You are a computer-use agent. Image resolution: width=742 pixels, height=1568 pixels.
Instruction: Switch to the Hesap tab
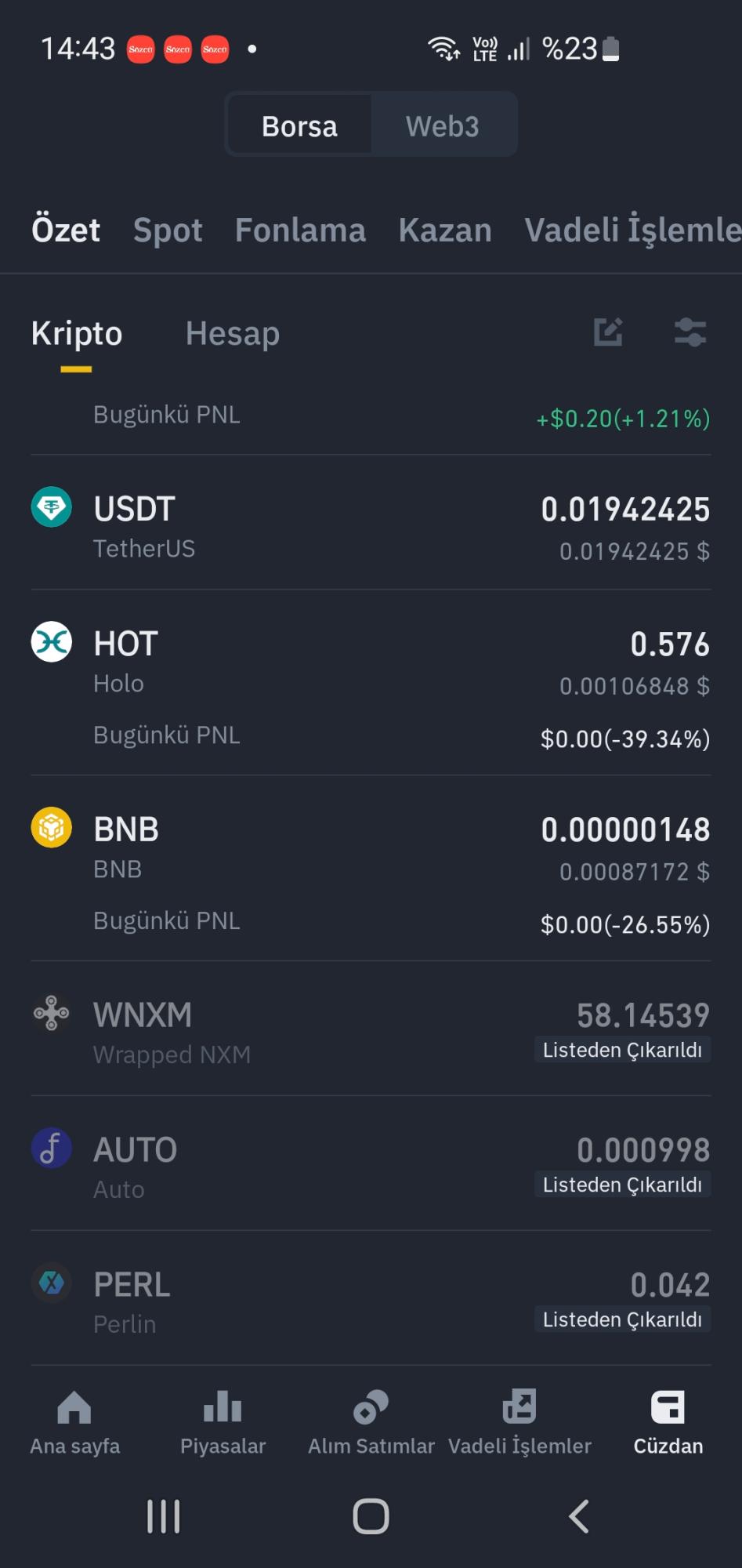(x=232, y=332)
